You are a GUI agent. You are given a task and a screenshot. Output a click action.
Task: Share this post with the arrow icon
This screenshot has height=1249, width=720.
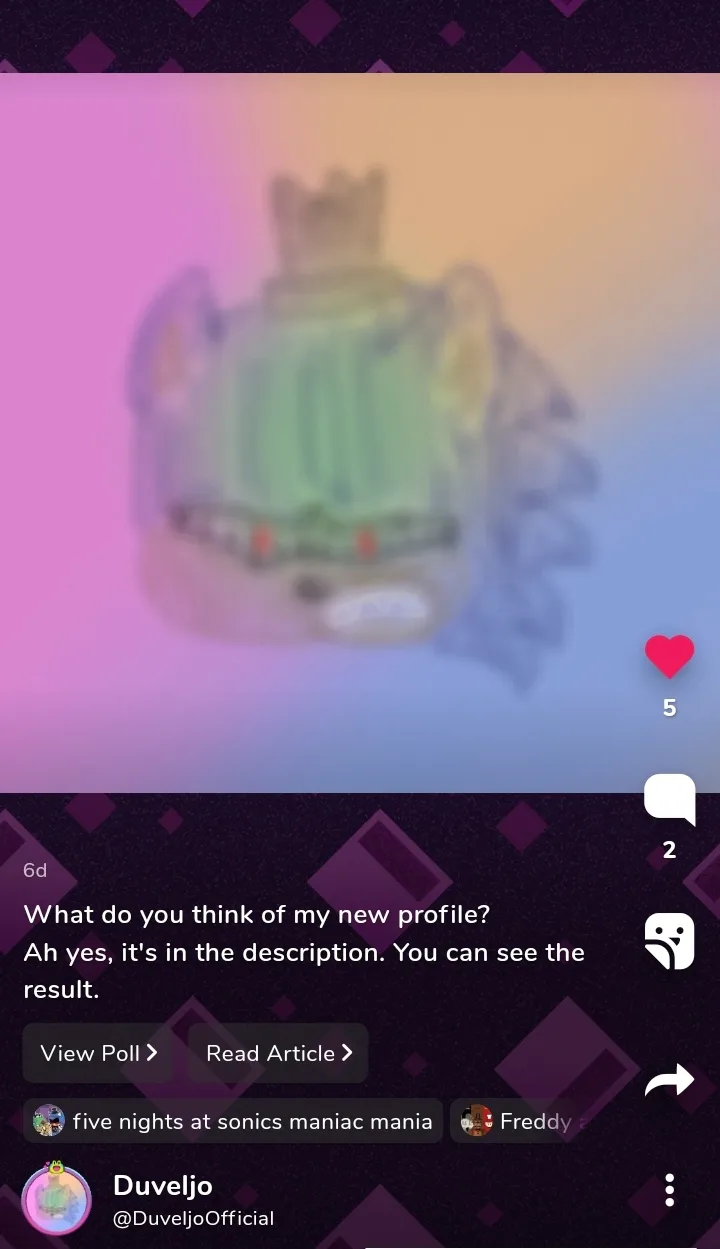pyautogui.click(x=669, y=1081)
